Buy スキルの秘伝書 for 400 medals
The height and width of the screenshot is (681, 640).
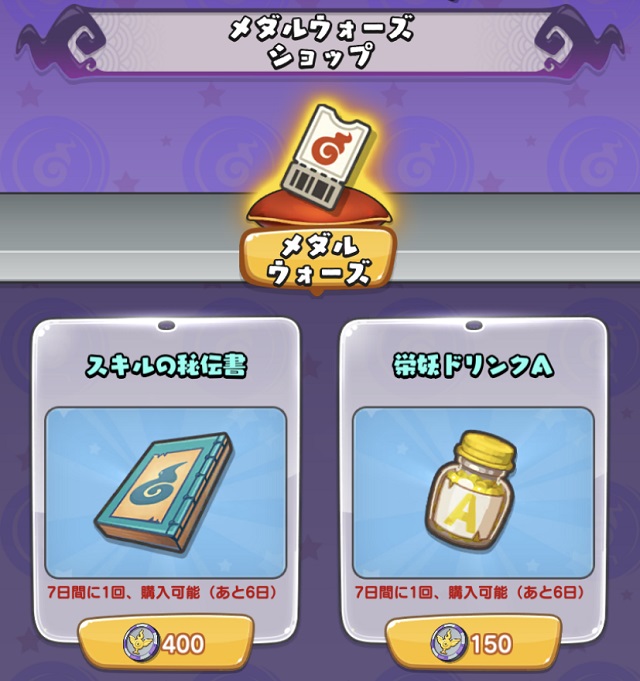pyautogui.click(x=165, y=643)
